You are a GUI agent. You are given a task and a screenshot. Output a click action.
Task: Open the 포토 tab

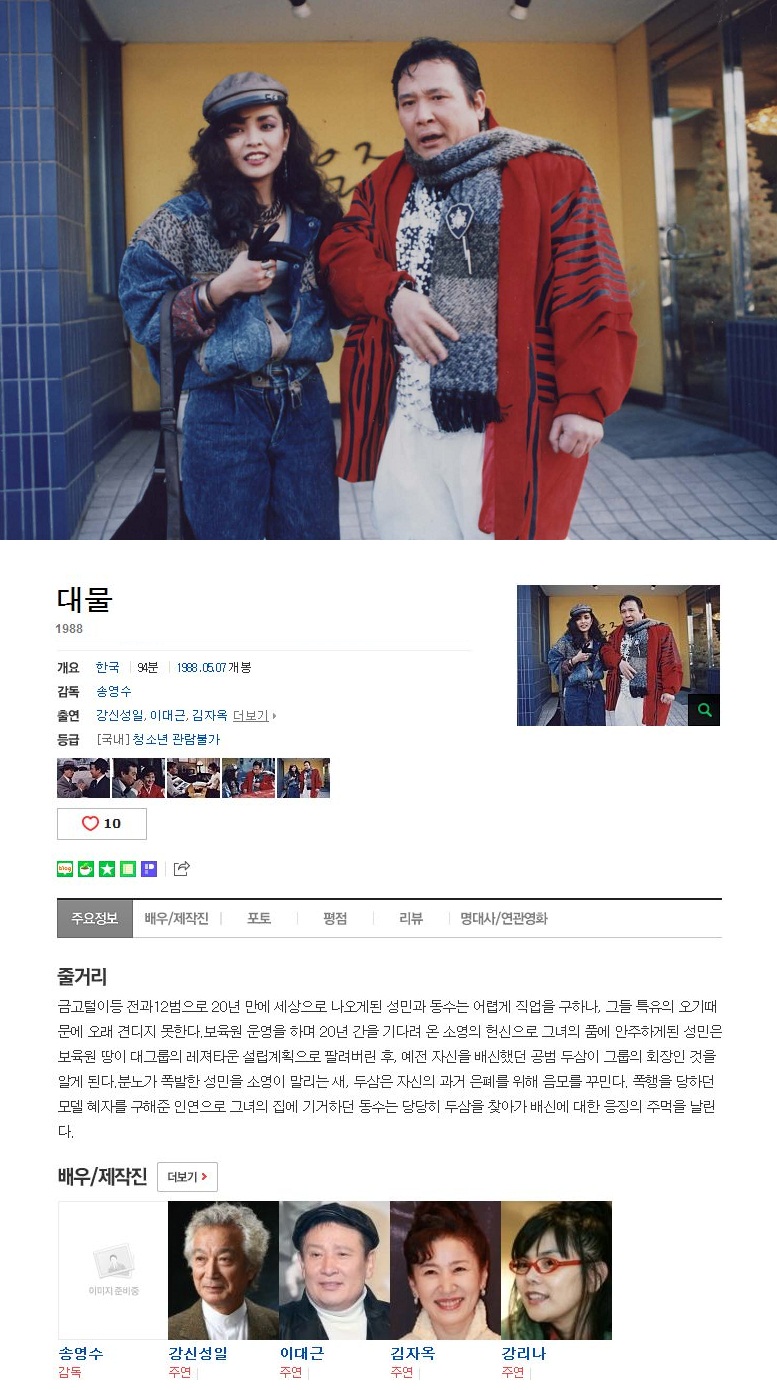(259, 919)
